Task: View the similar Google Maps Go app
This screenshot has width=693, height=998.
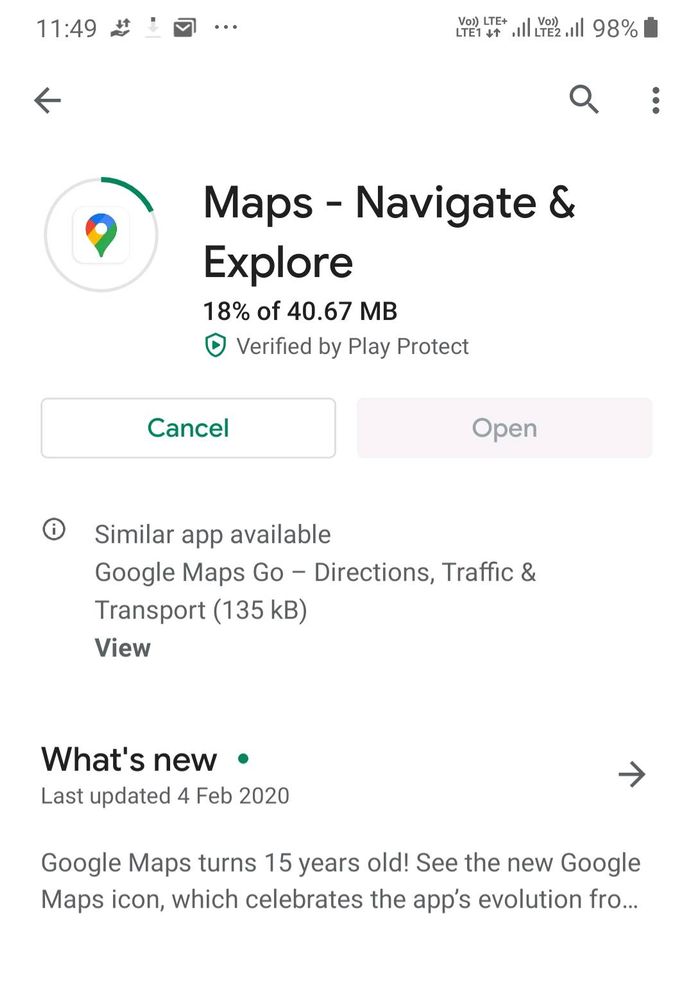Action: [122, 648]
